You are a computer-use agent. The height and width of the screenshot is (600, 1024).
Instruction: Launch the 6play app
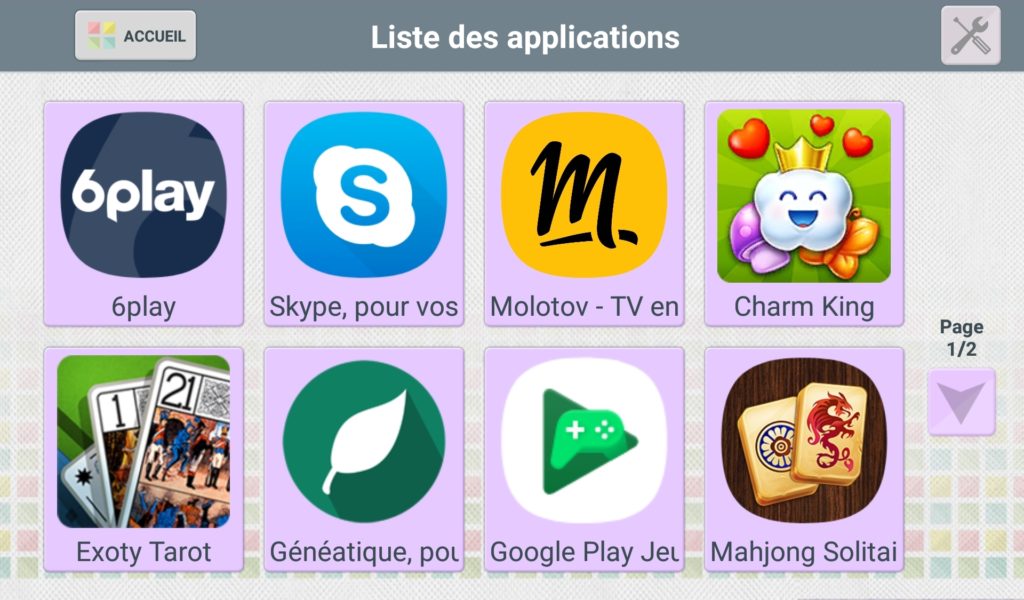[x=143, y=213]
